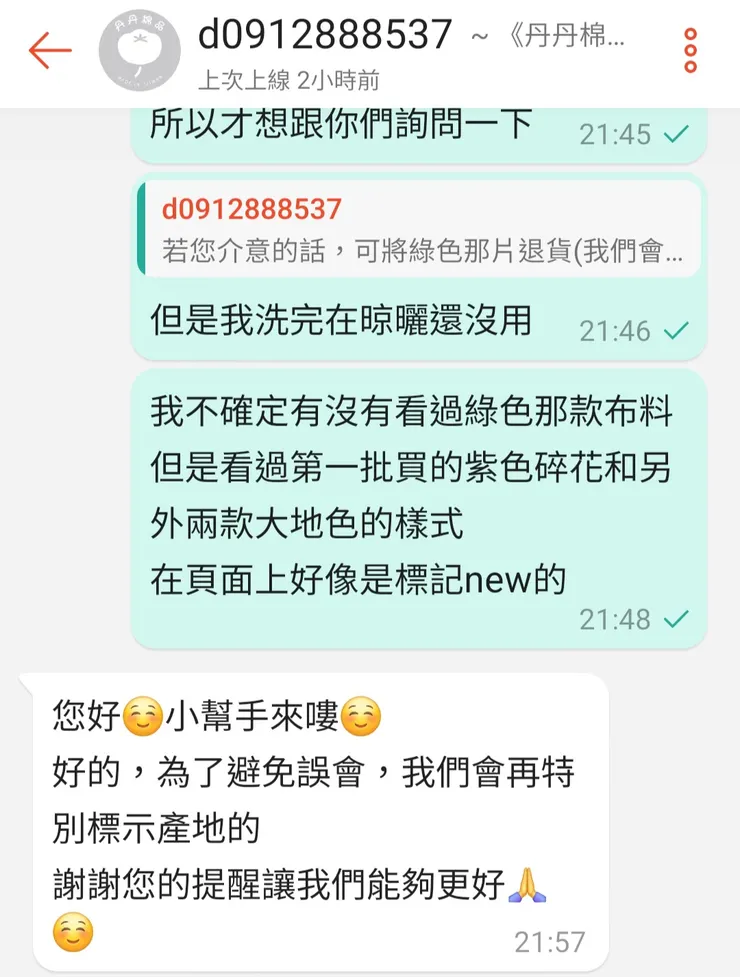Viewport: 740px width, 977px height.
Task: Expand the truncated quoted message ending in 我們會
Action: click(x=420, y=253)
